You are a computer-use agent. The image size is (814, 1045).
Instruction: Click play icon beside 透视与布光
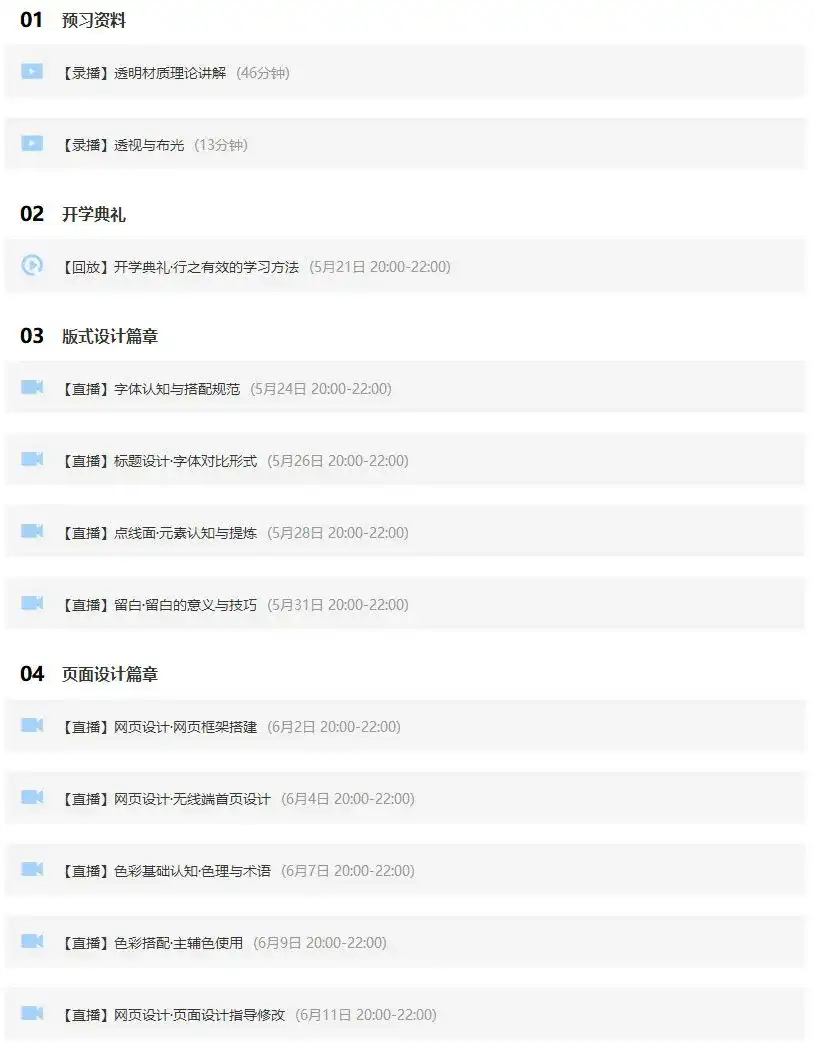[x=31, y=144]
